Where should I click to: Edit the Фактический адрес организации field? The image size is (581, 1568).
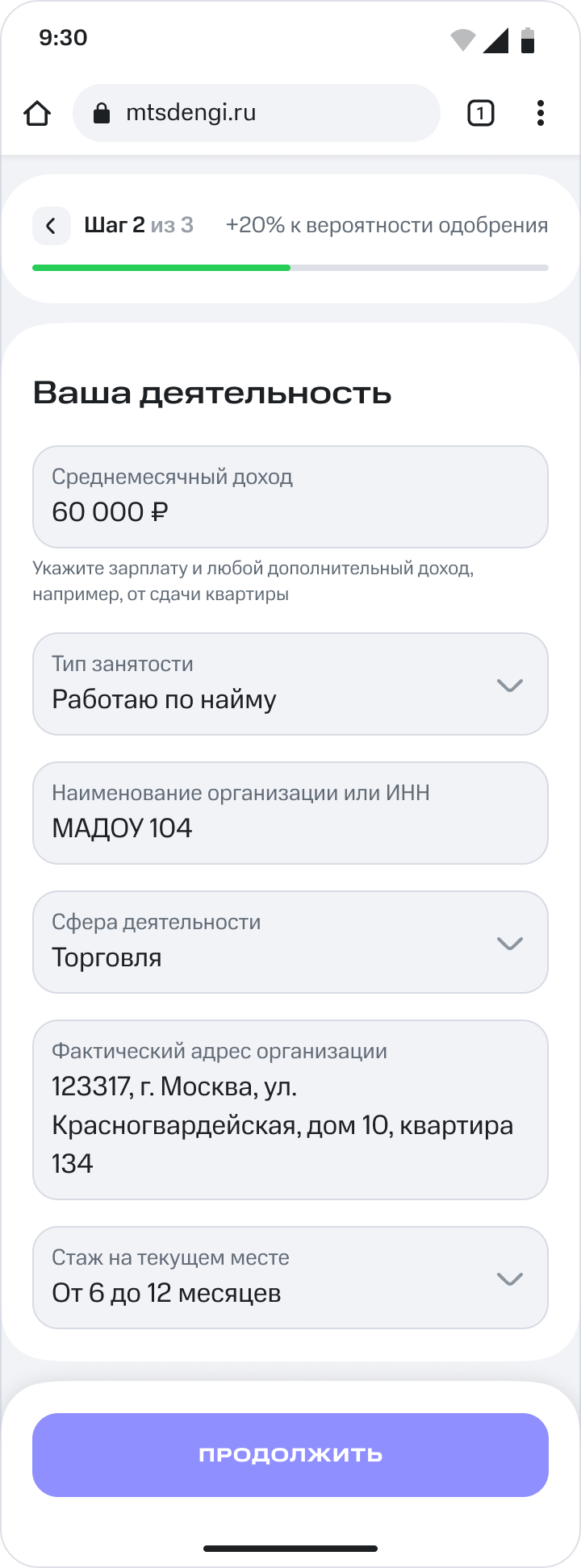[x=290, y=1110]
